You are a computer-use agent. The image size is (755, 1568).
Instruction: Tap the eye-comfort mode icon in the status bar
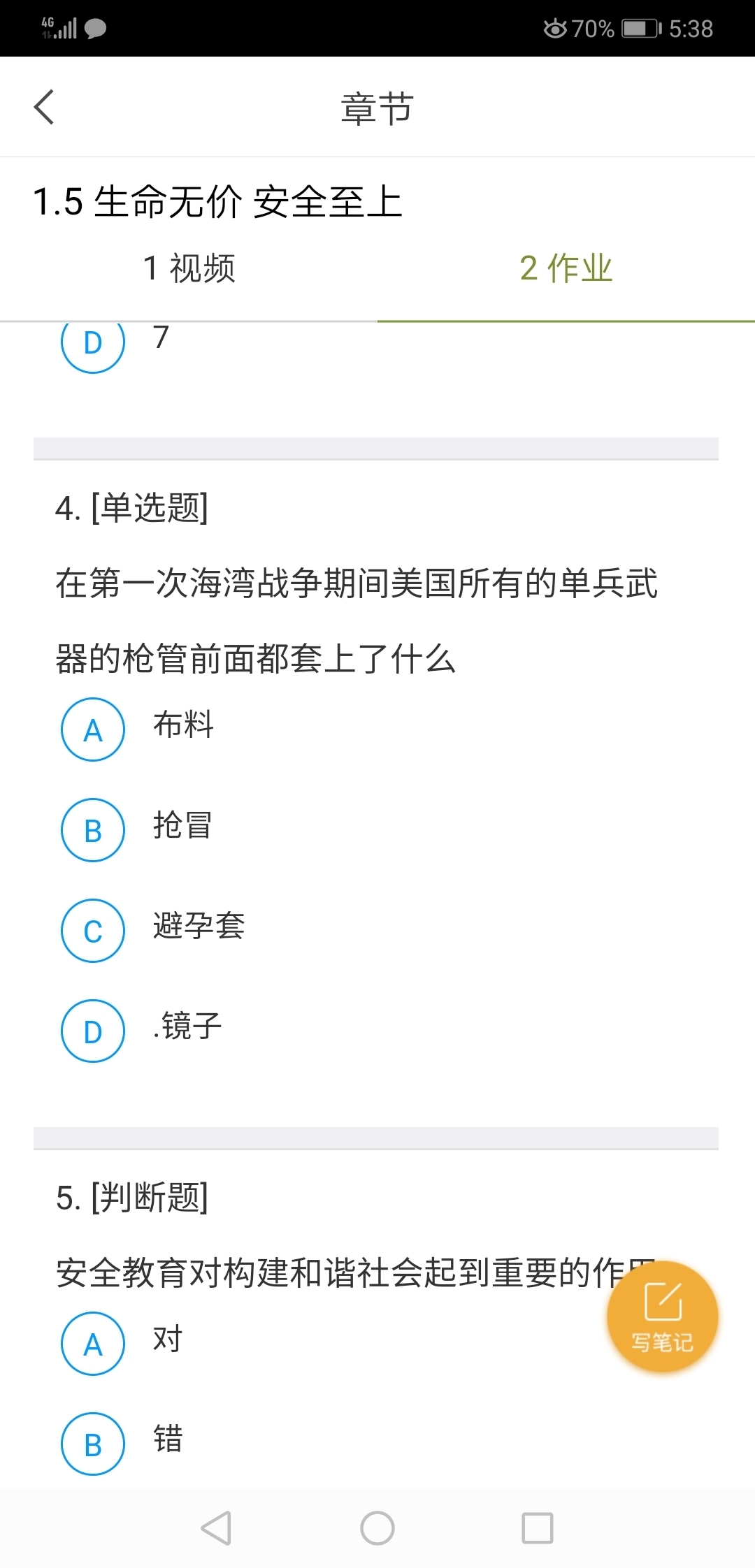tap(555, 29)
